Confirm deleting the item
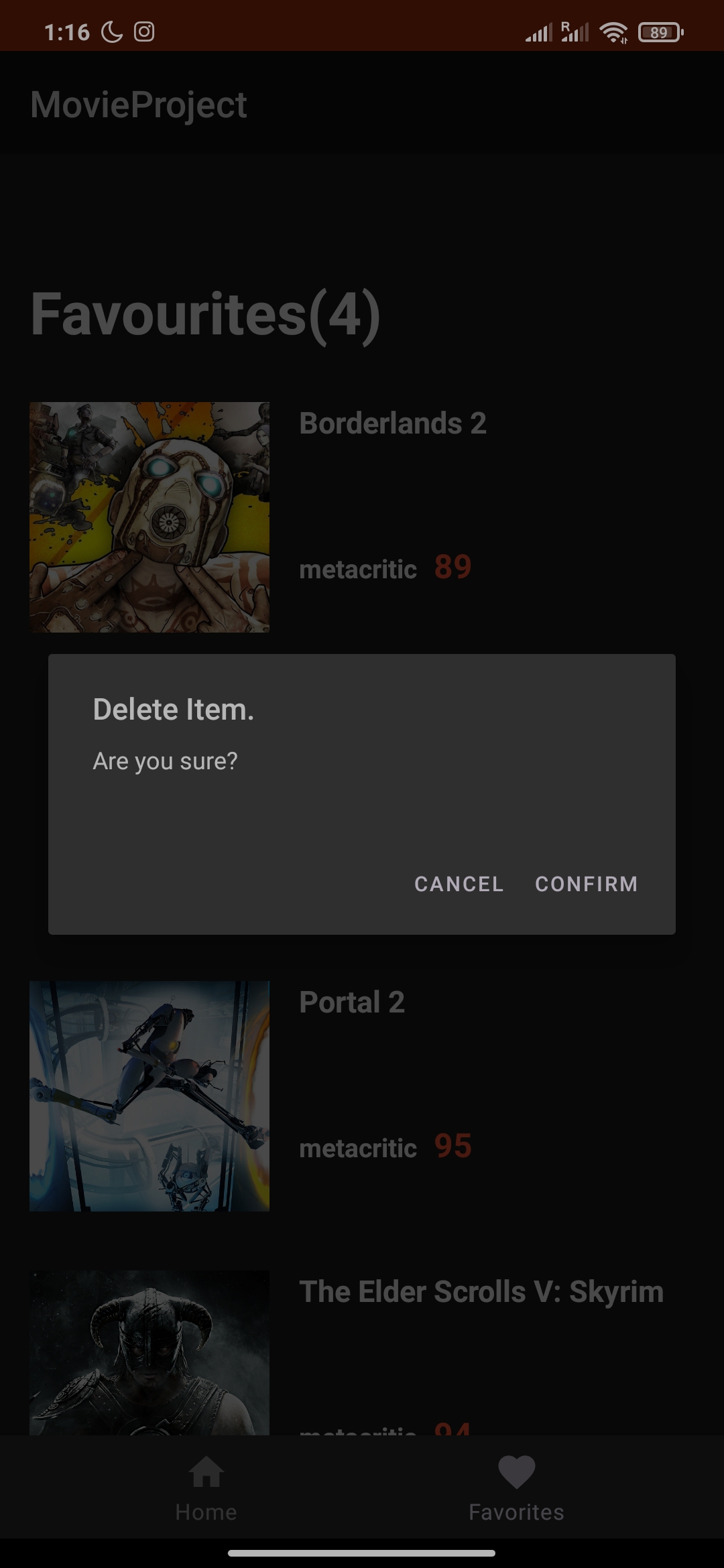Image resolution: width=724 pixels, height=1568 pixels. 588,884
